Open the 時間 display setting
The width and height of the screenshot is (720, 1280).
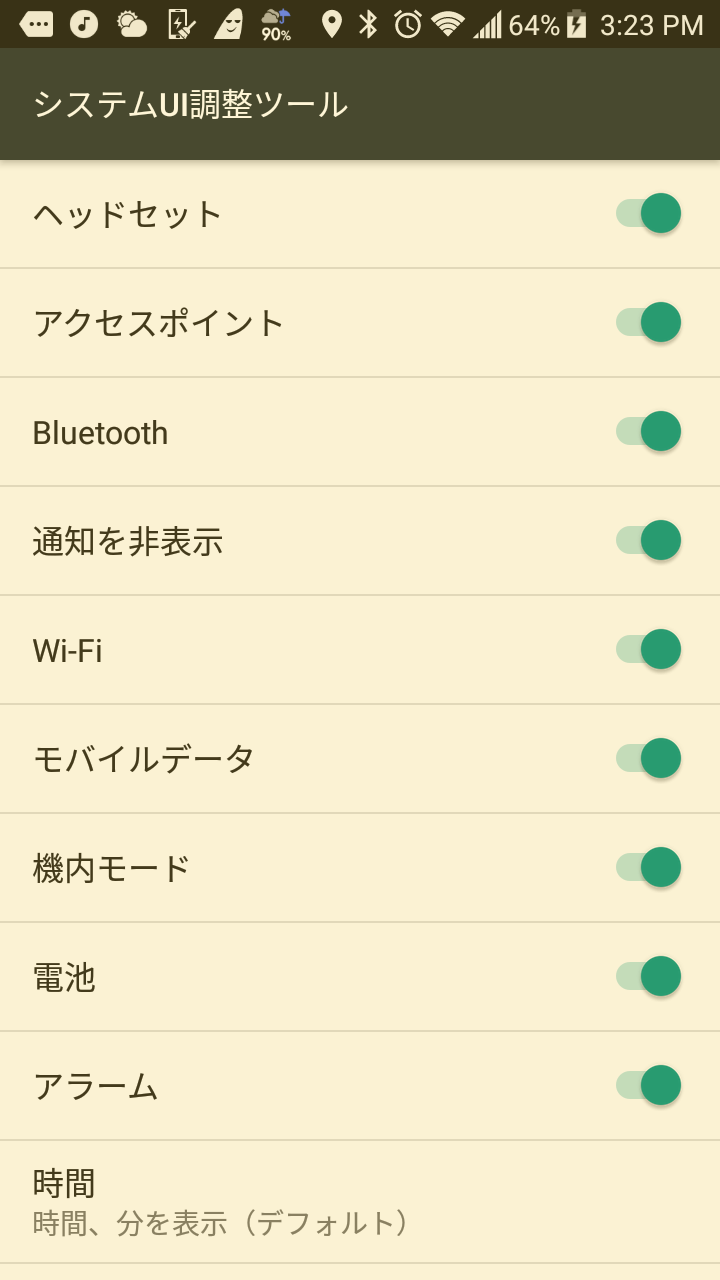360,1202
